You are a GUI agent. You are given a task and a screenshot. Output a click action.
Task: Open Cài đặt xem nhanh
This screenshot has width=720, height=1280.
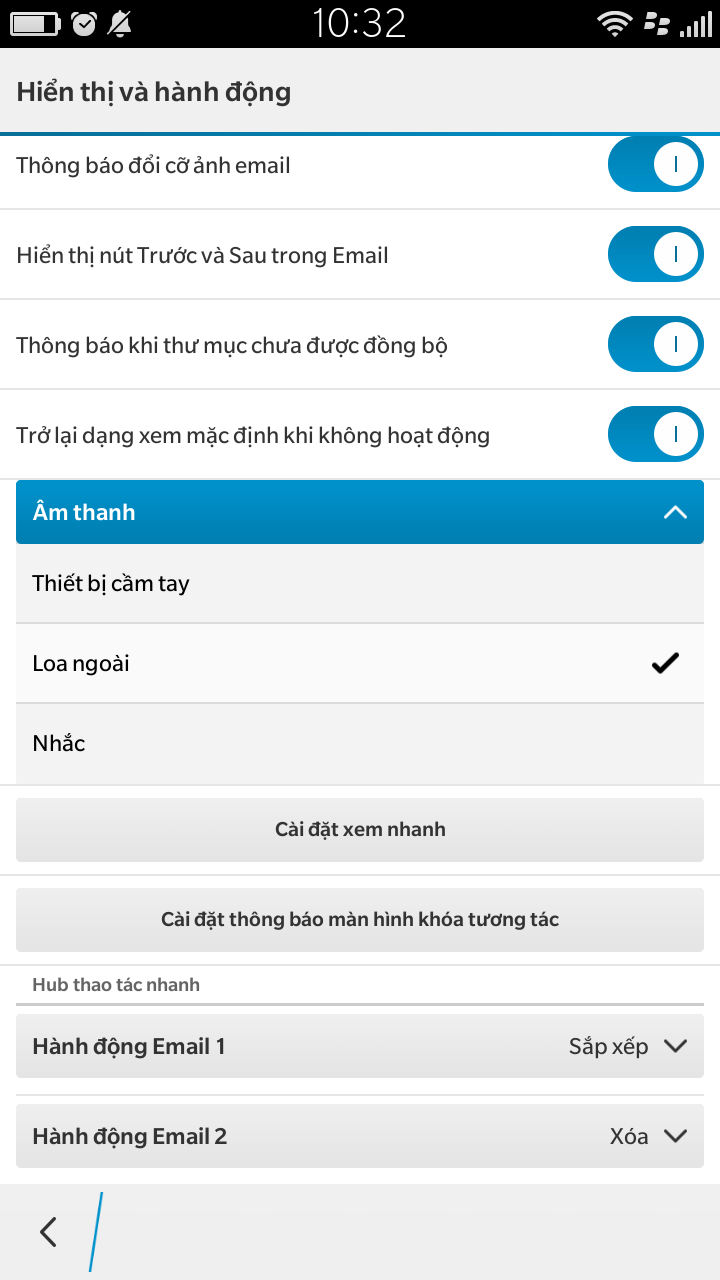[360, 829]
